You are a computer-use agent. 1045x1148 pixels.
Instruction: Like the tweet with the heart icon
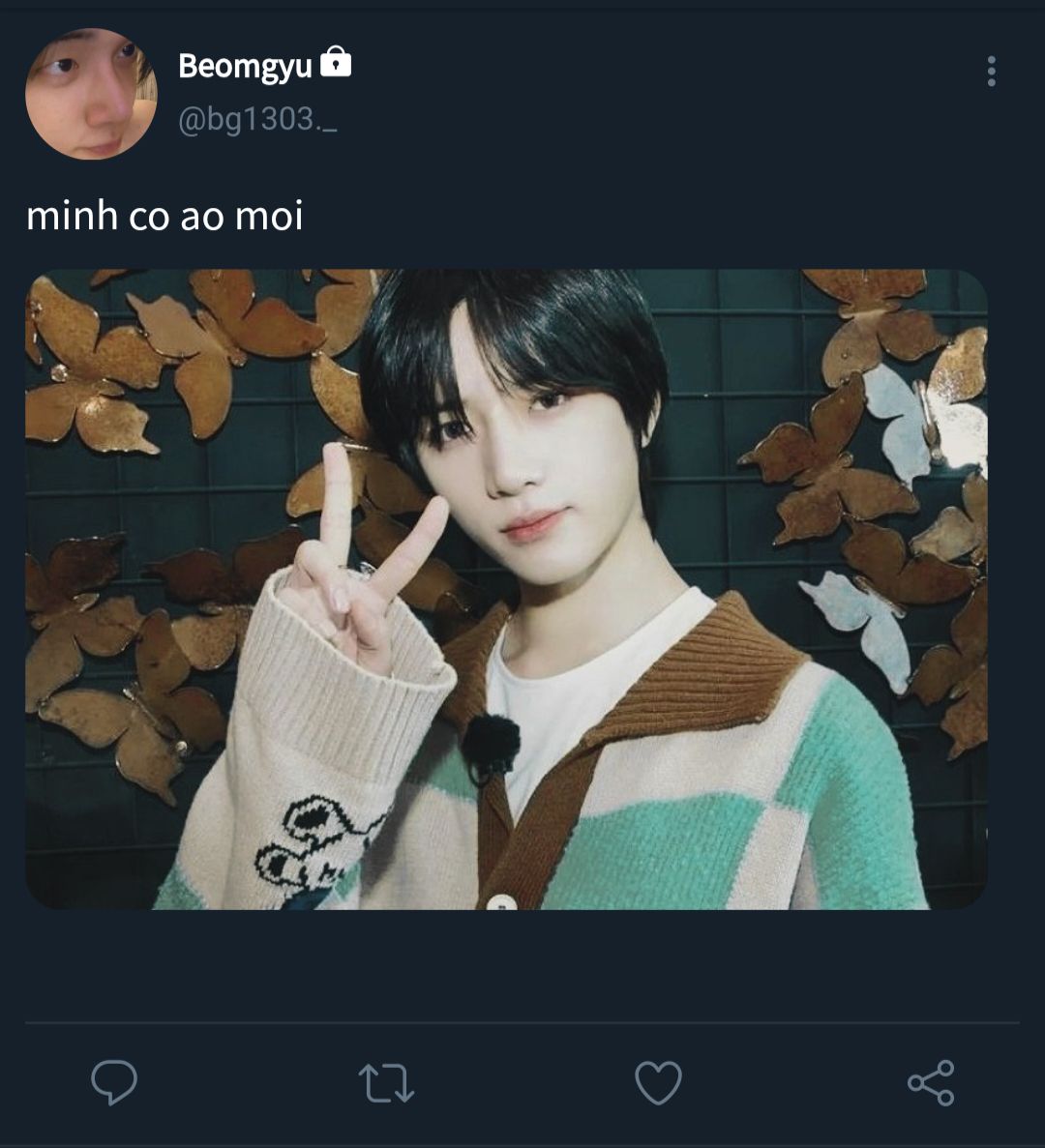tap(658, 1083)
